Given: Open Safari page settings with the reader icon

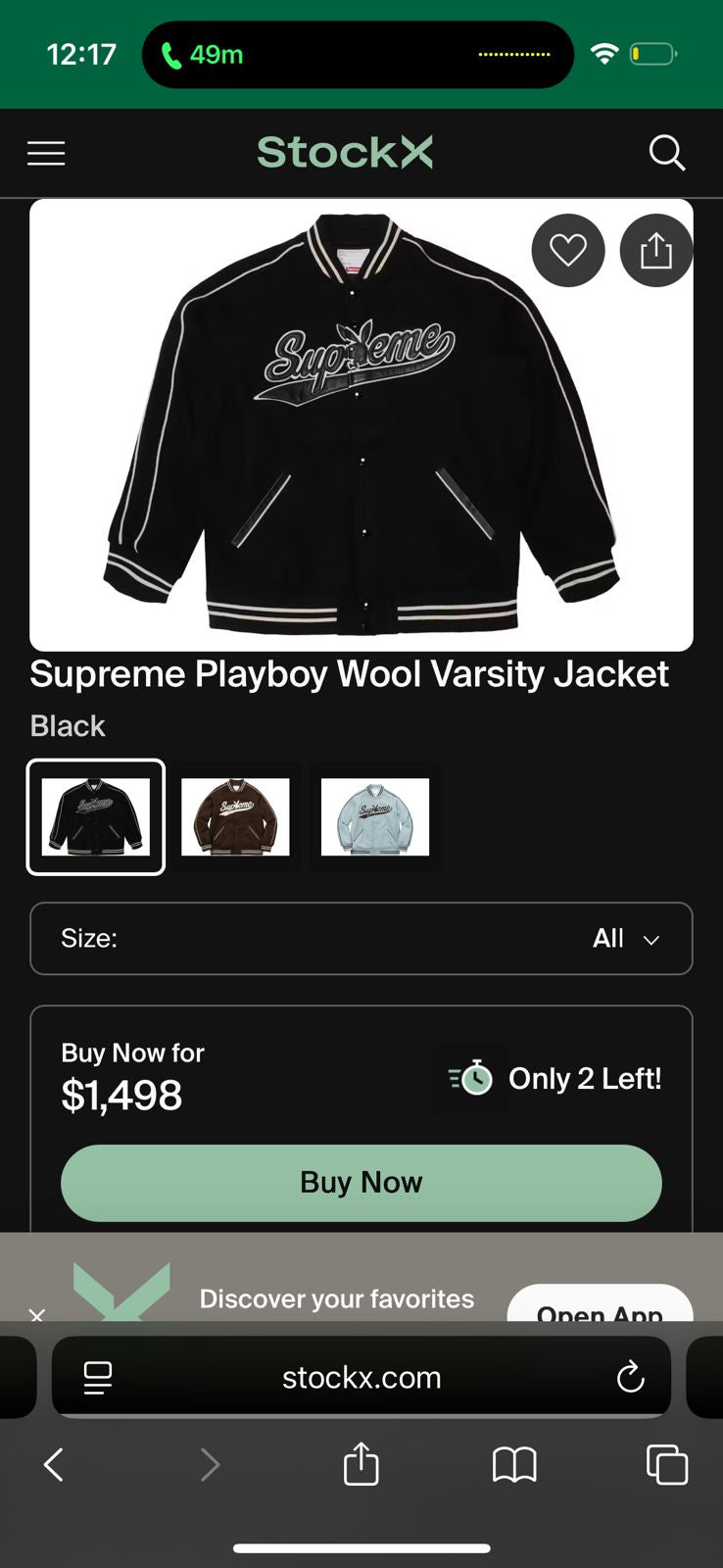Looking at the screenshot, I should [x=97, y=1377].
